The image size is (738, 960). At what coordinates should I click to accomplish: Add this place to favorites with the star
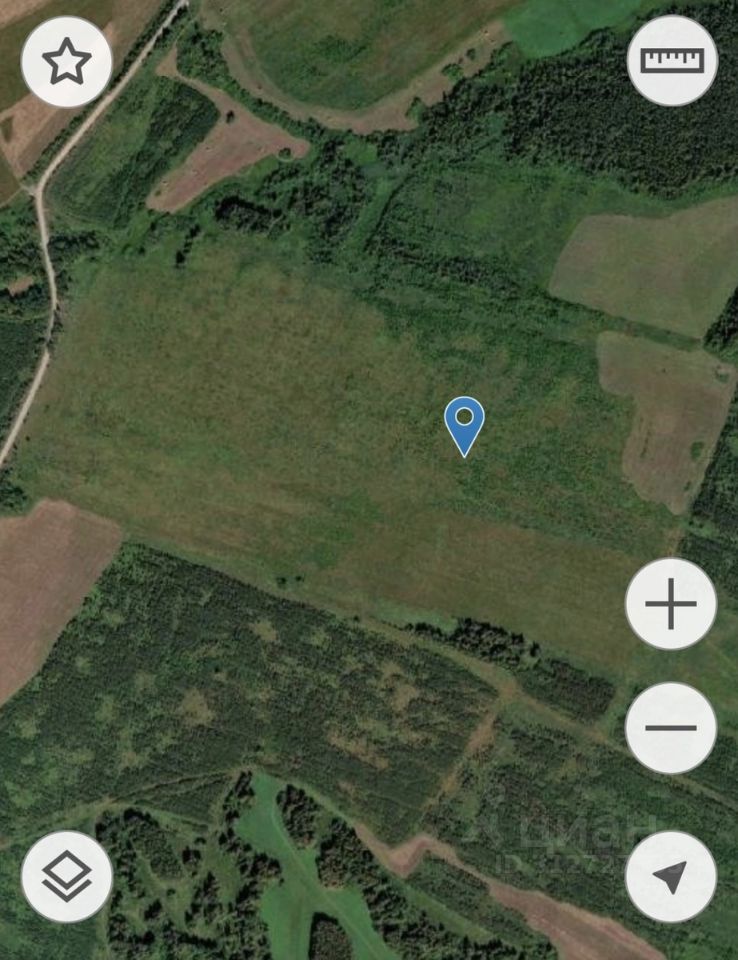pyautogui.click(x=66, y=62)
